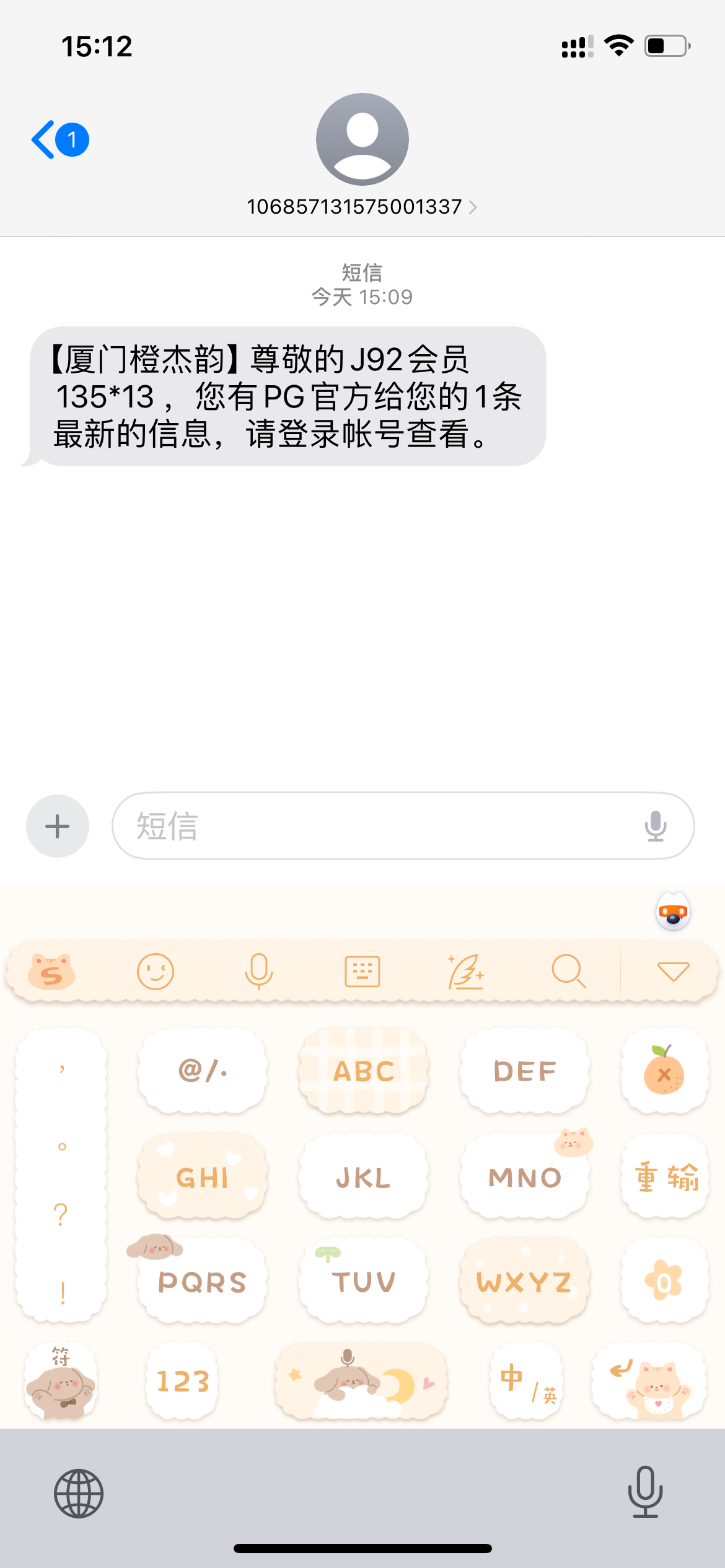Open the 符 symbols keyboard
Screen dimensions: 725x1568
click(61, 1381)
